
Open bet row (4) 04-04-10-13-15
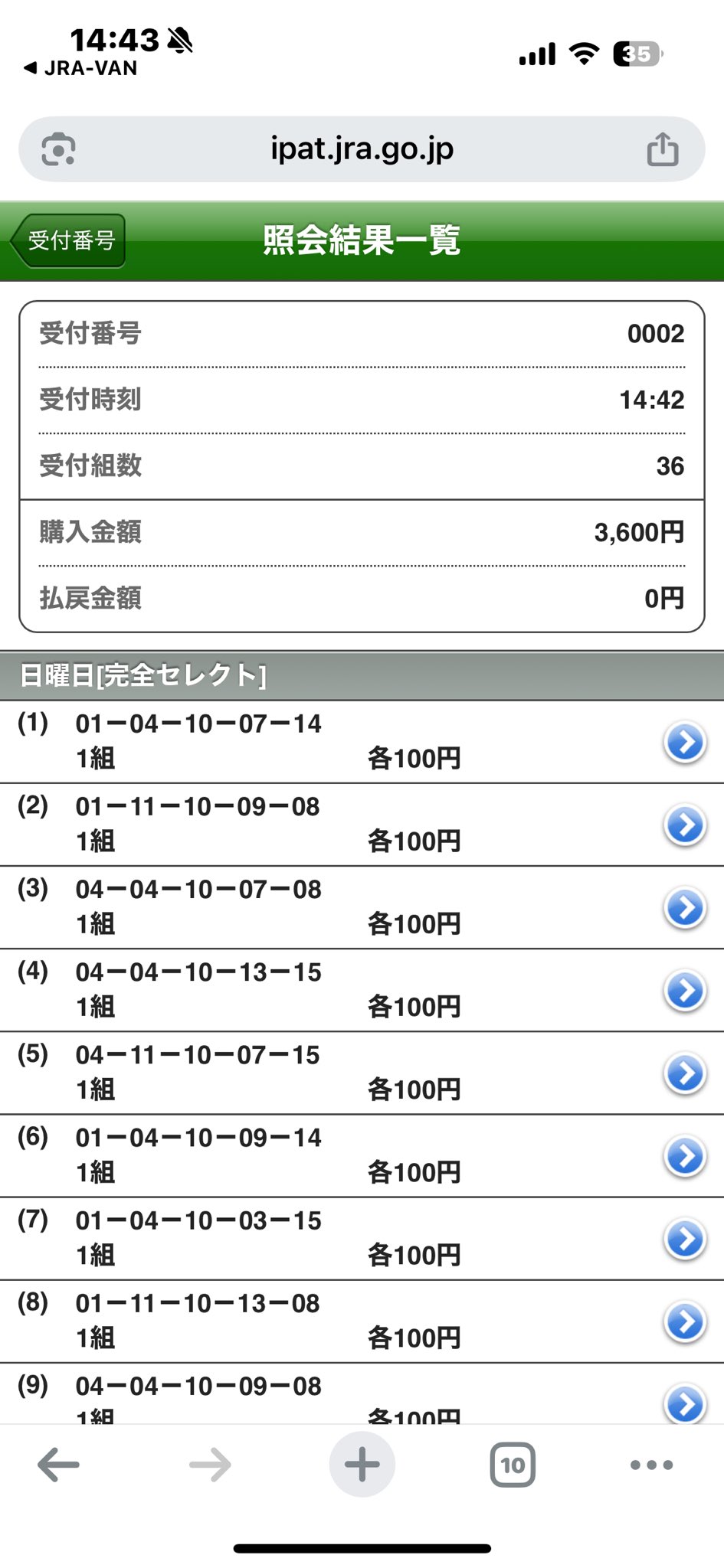coord(684,990)
